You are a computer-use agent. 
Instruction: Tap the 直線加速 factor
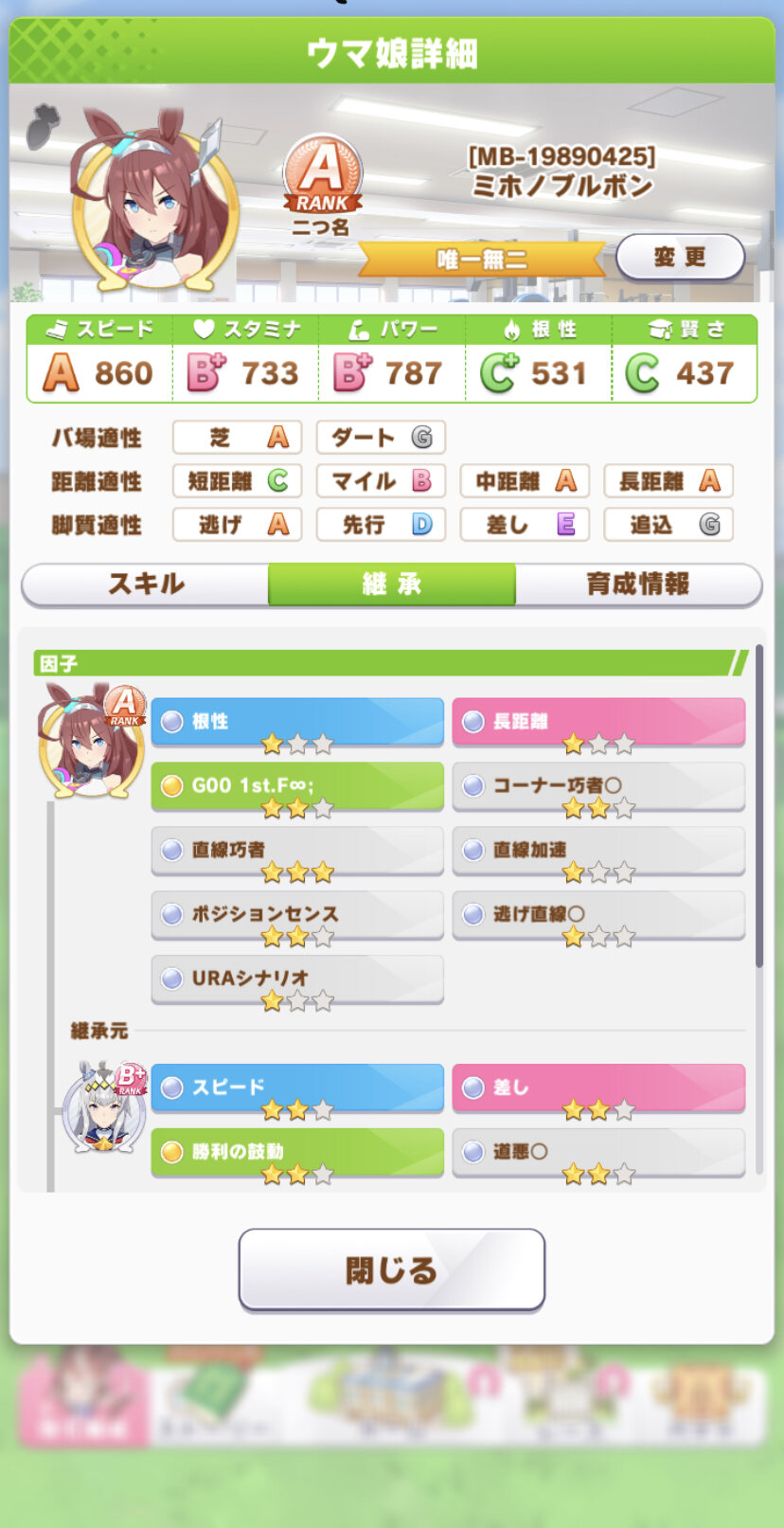click(597, 851)
